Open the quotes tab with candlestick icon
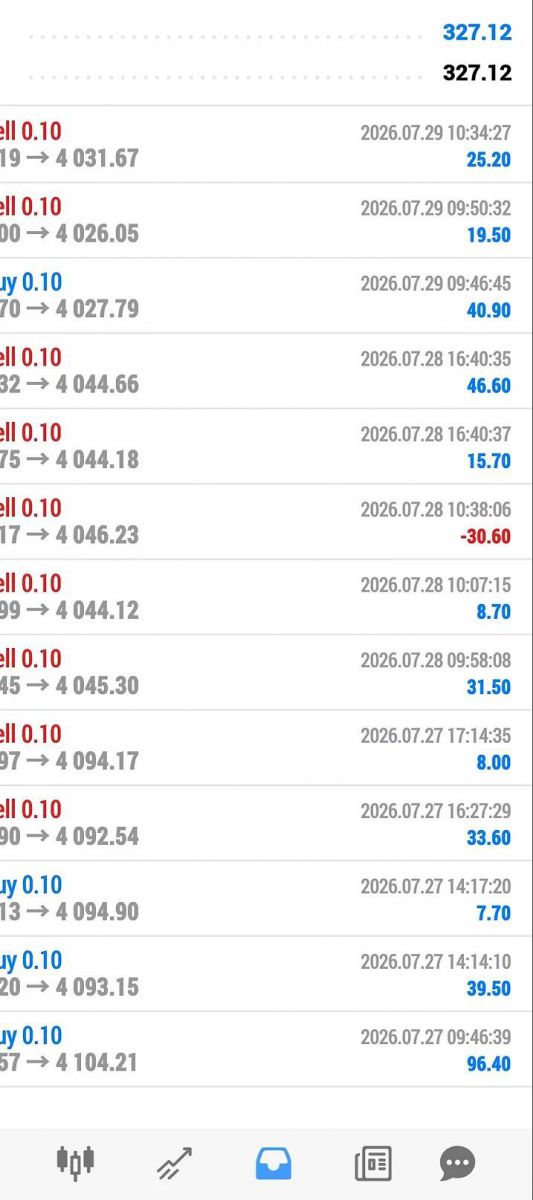This screenshot has height=1200, width=533. 75,1161
